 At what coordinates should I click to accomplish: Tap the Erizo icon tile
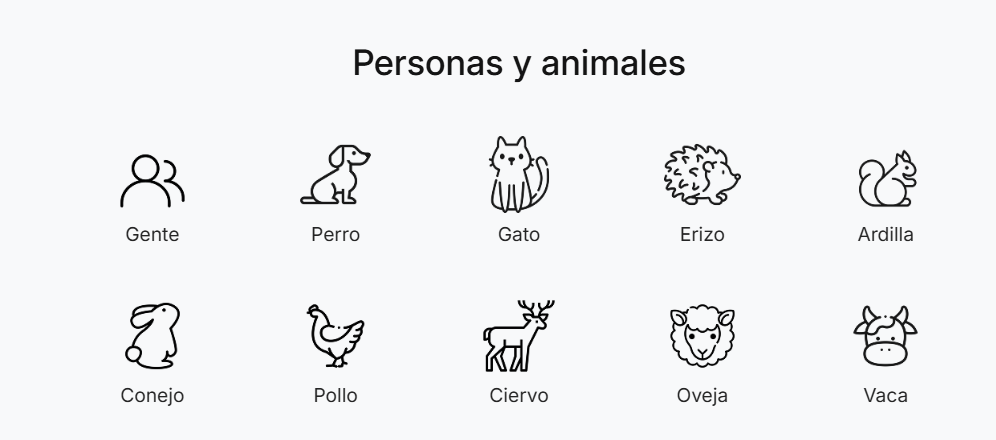click(x=701, y=178)
